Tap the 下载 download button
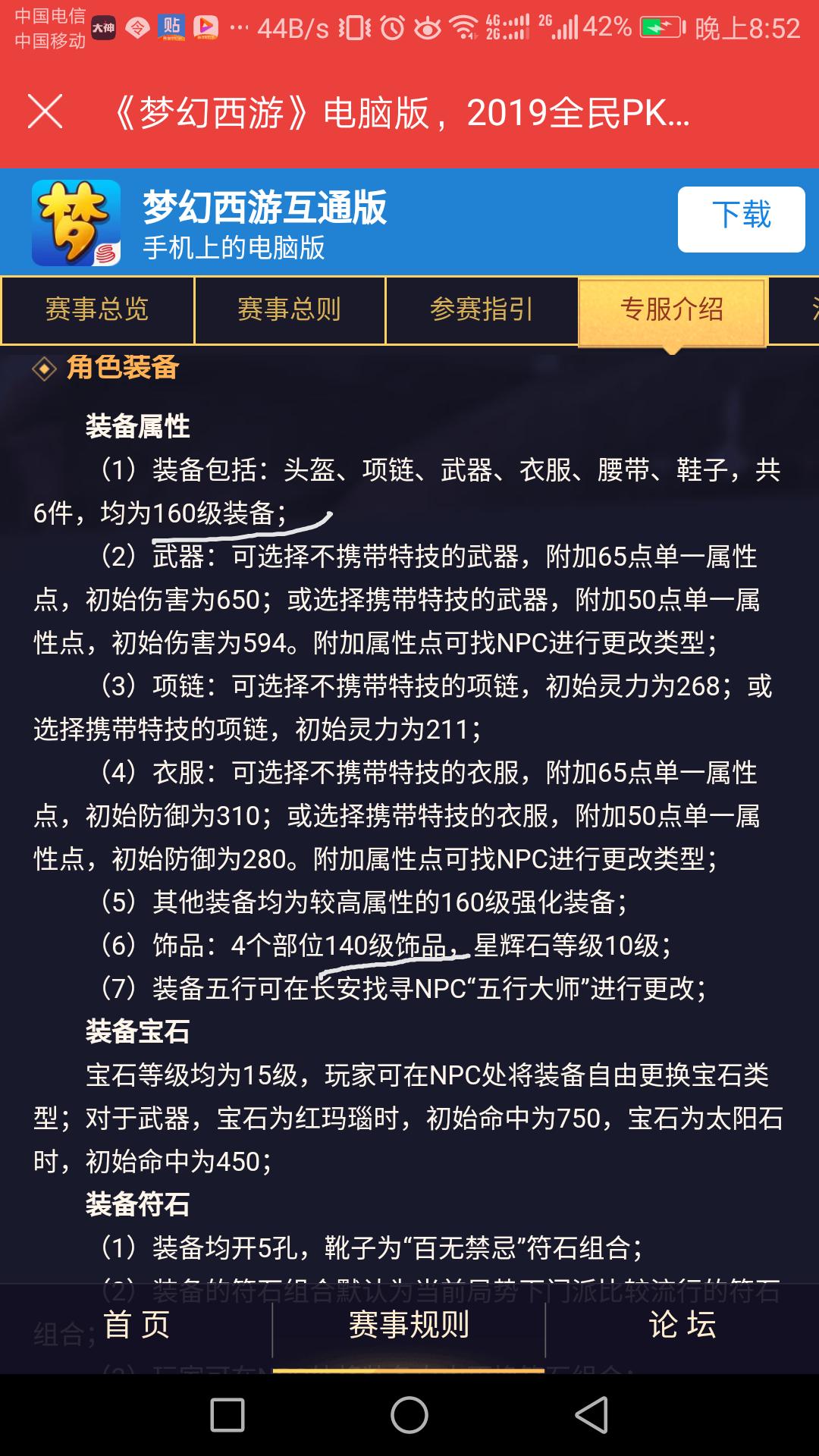This screenshot has height=1456, width=819. (741, 218)
